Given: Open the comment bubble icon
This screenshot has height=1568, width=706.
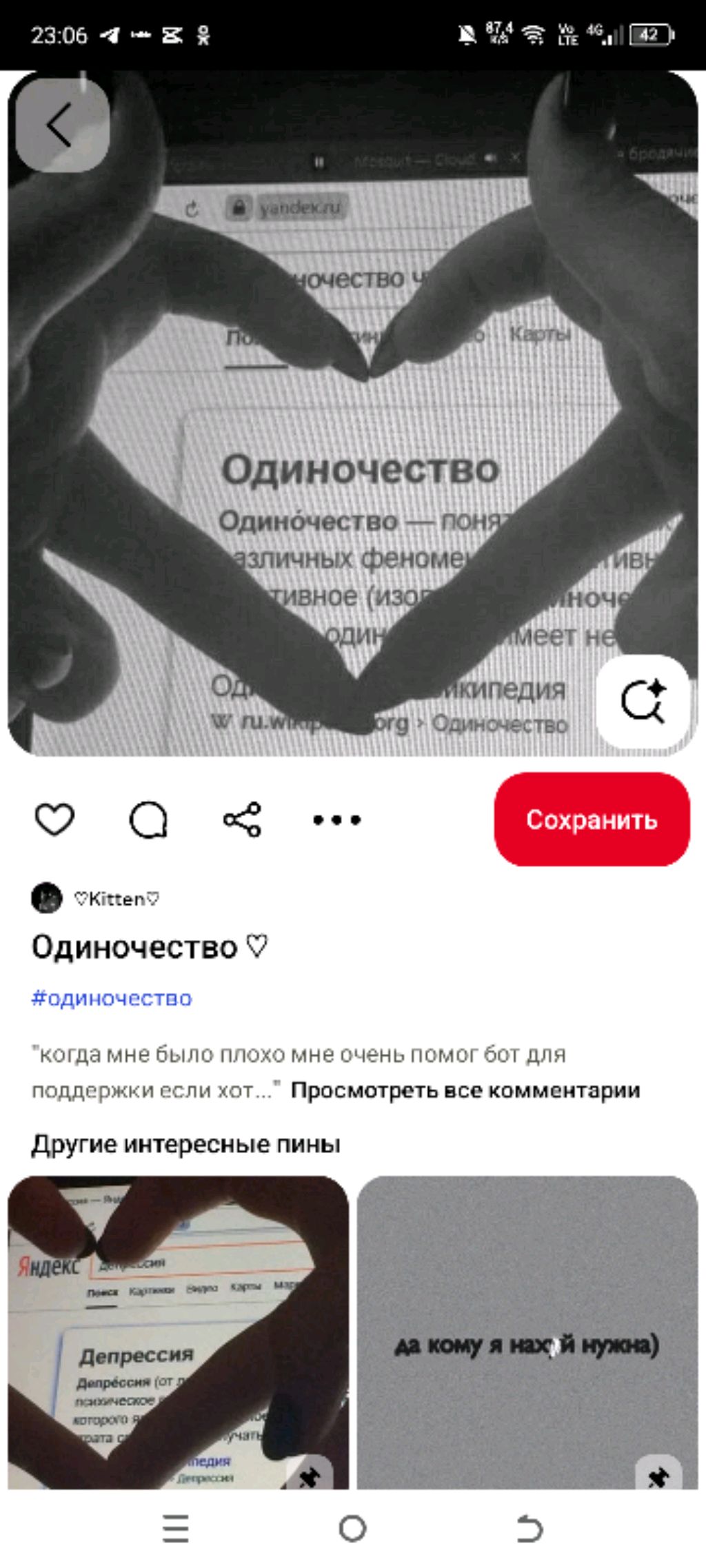Looking at the screenshot, I should 148,819.
